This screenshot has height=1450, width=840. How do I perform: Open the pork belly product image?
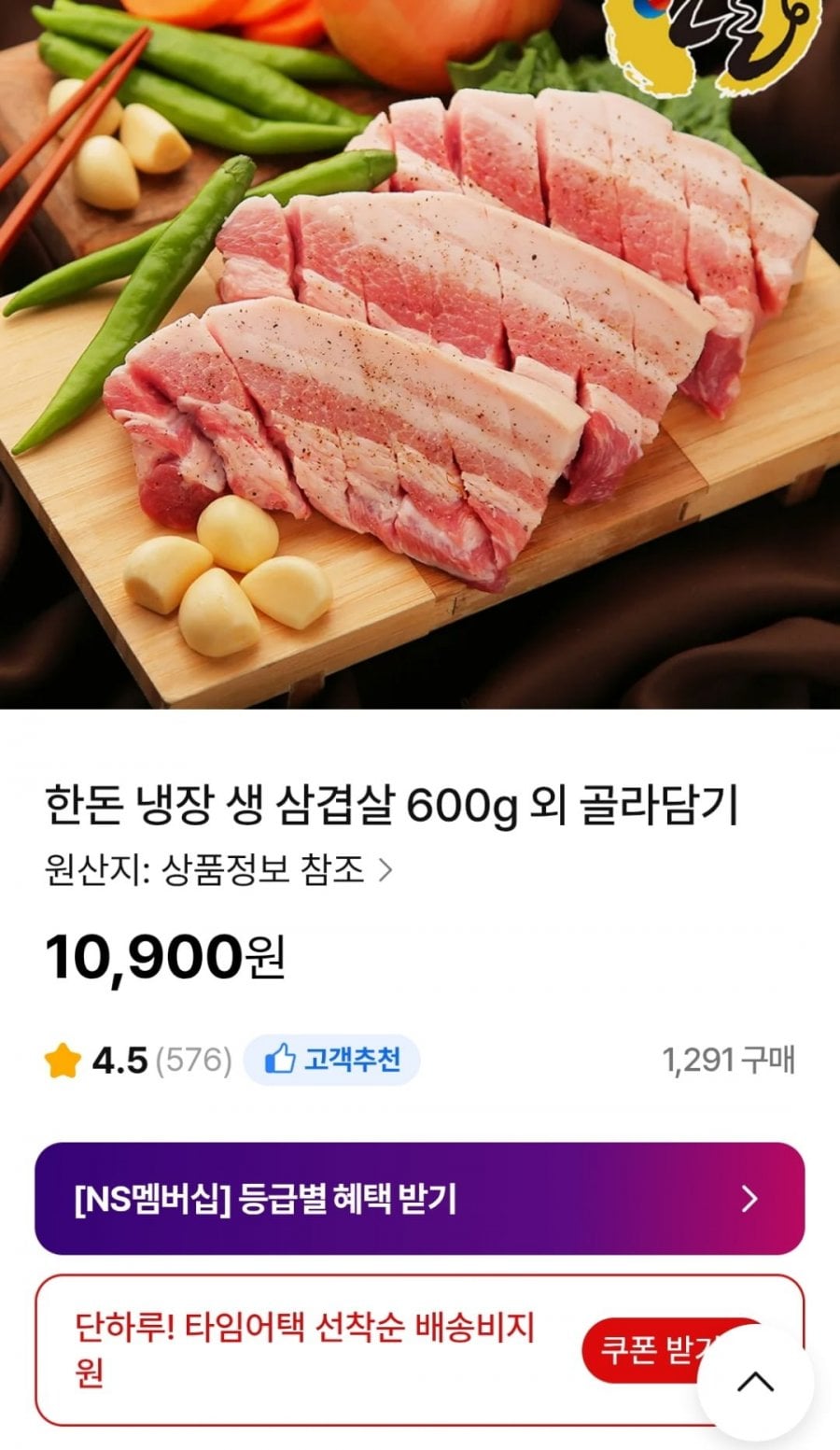coord(420,355)
